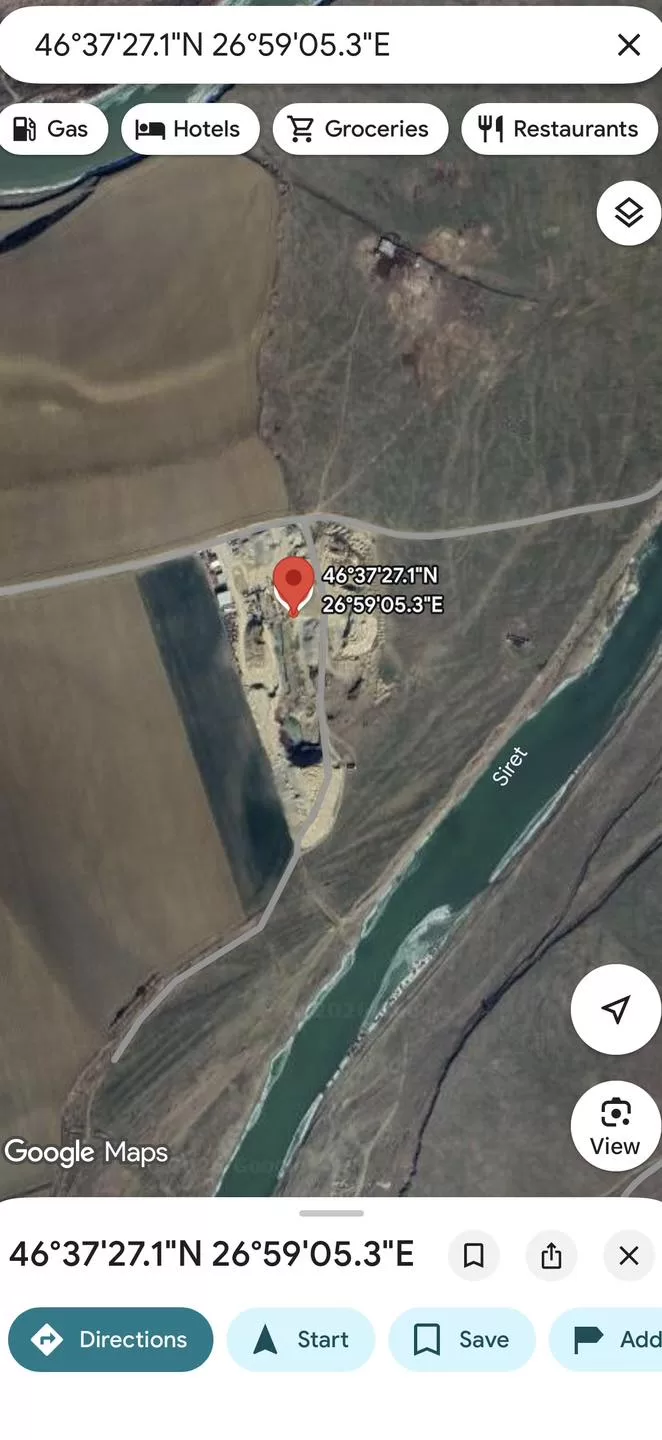Select the Gas filter chip

[51, 129]
